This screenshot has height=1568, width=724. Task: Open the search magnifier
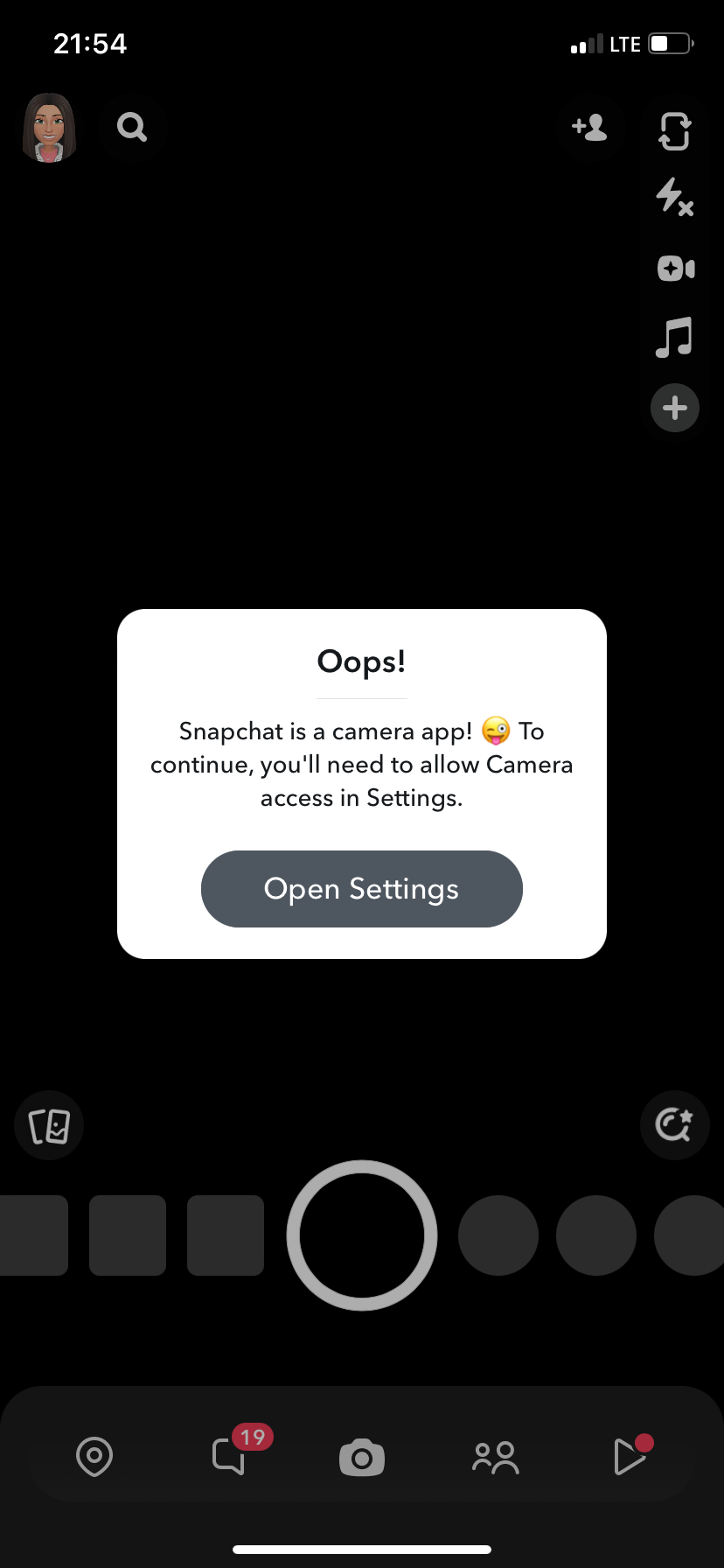point(132,128)
